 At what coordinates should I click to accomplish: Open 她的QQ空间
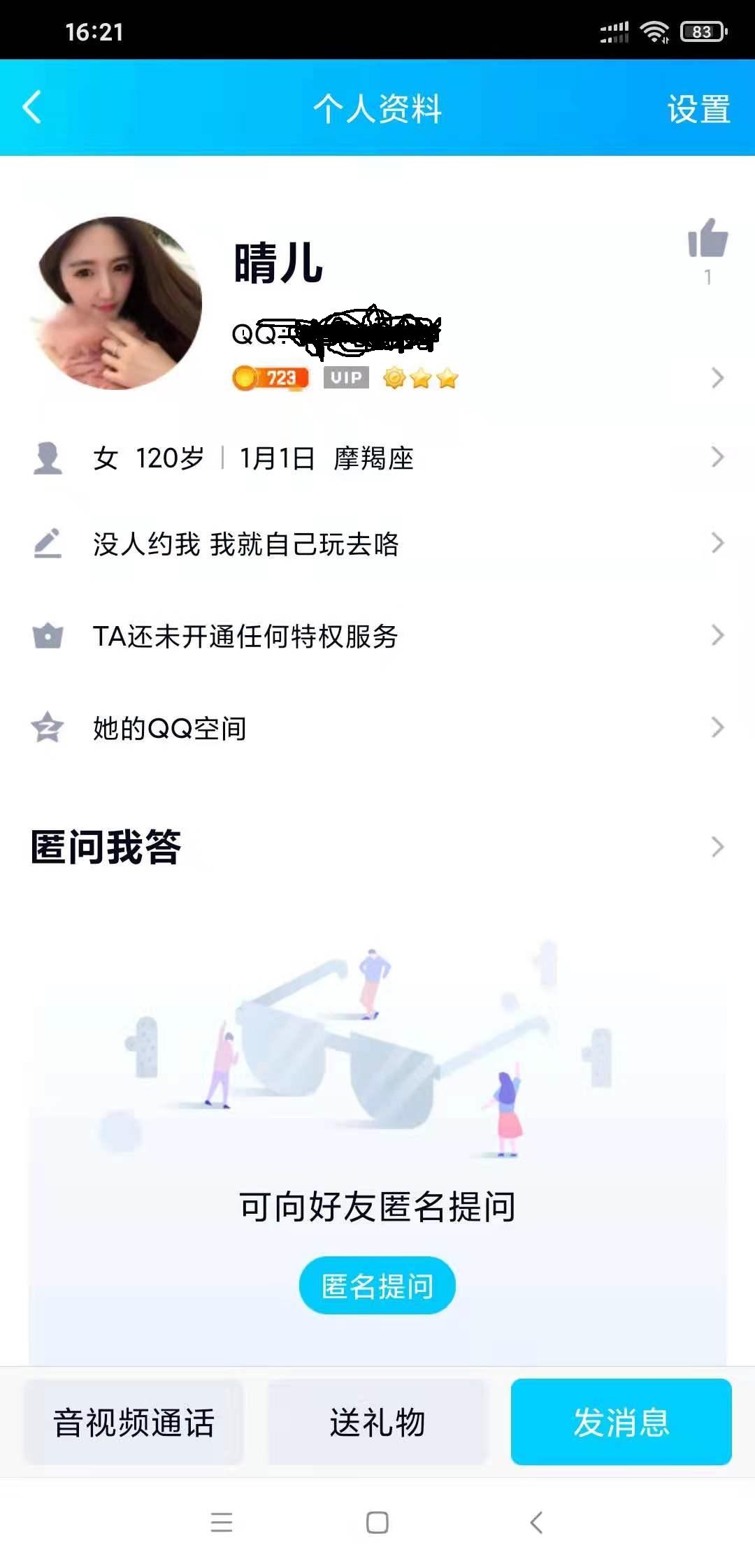(x=168, y=728)
